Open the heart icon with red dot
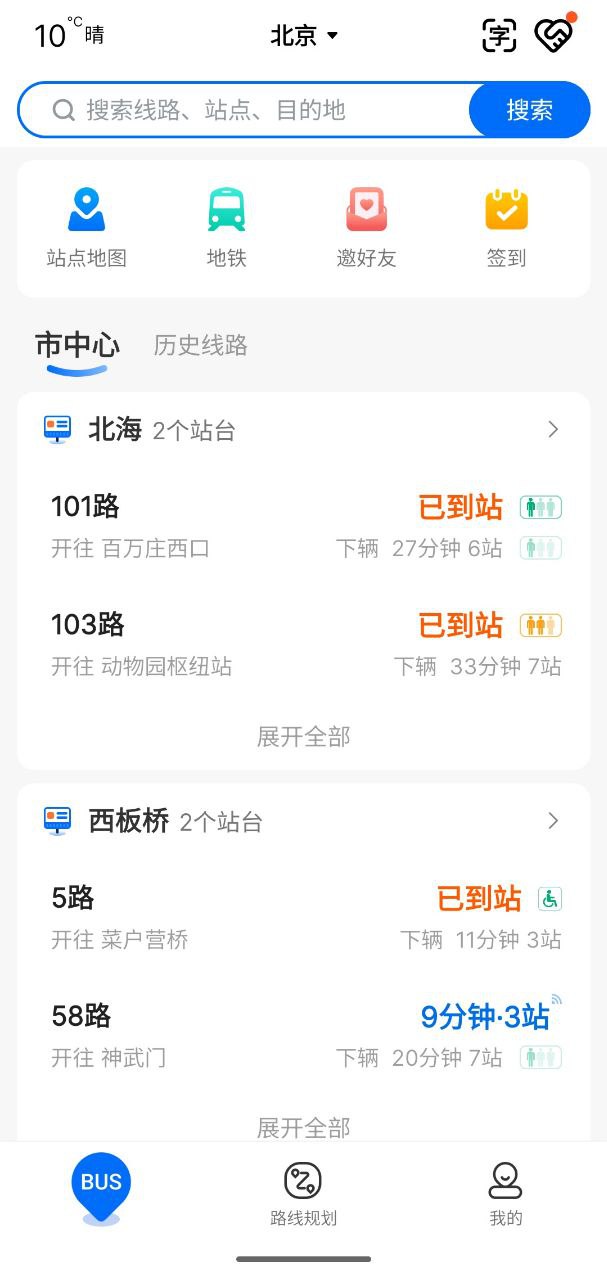The width and height of the screenshot is (607, 1280). [x=553, y=35]
